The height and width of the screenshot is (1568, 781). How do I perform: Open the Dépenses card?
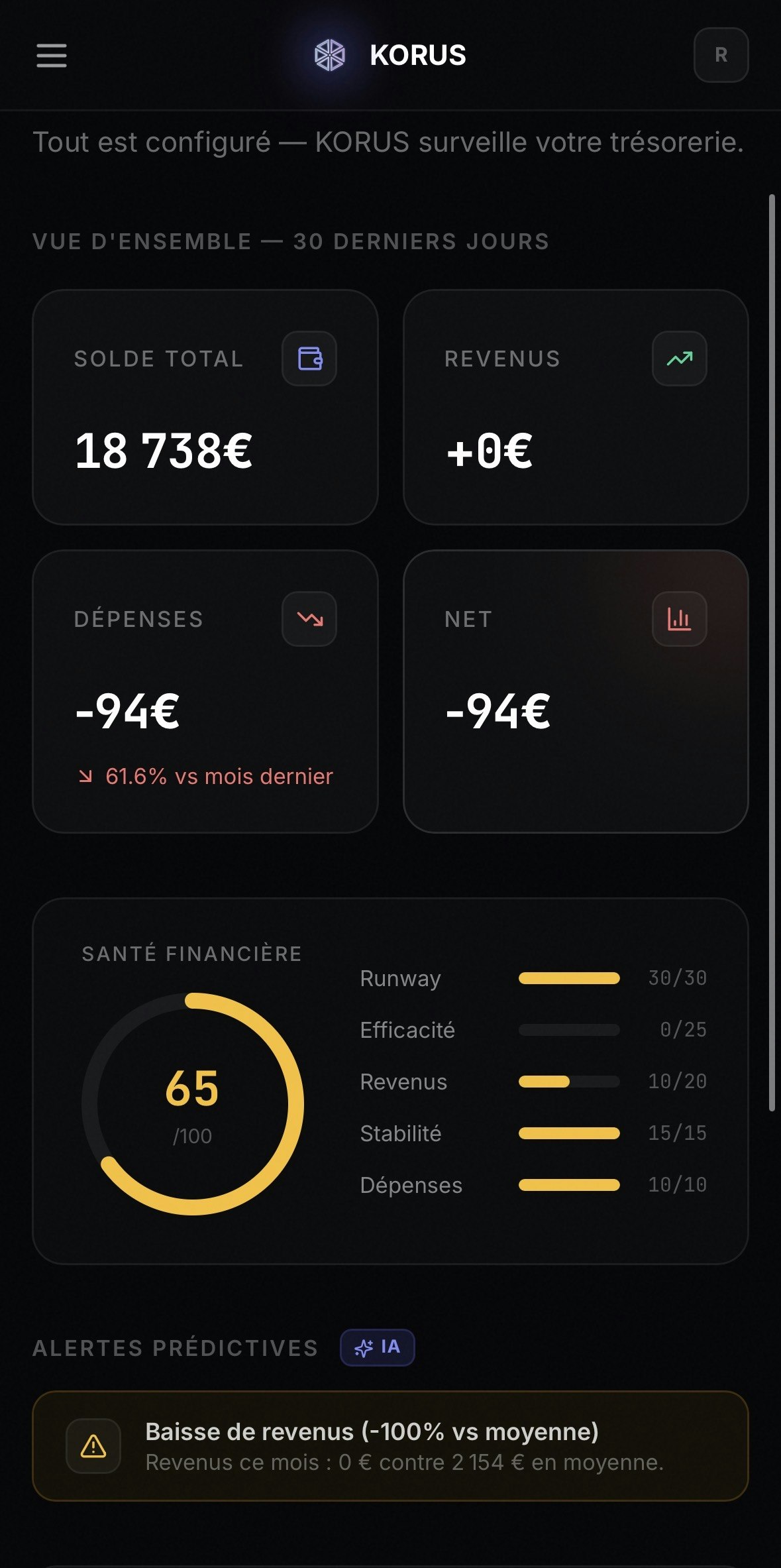pyautogui.click(x=205, y=691)
